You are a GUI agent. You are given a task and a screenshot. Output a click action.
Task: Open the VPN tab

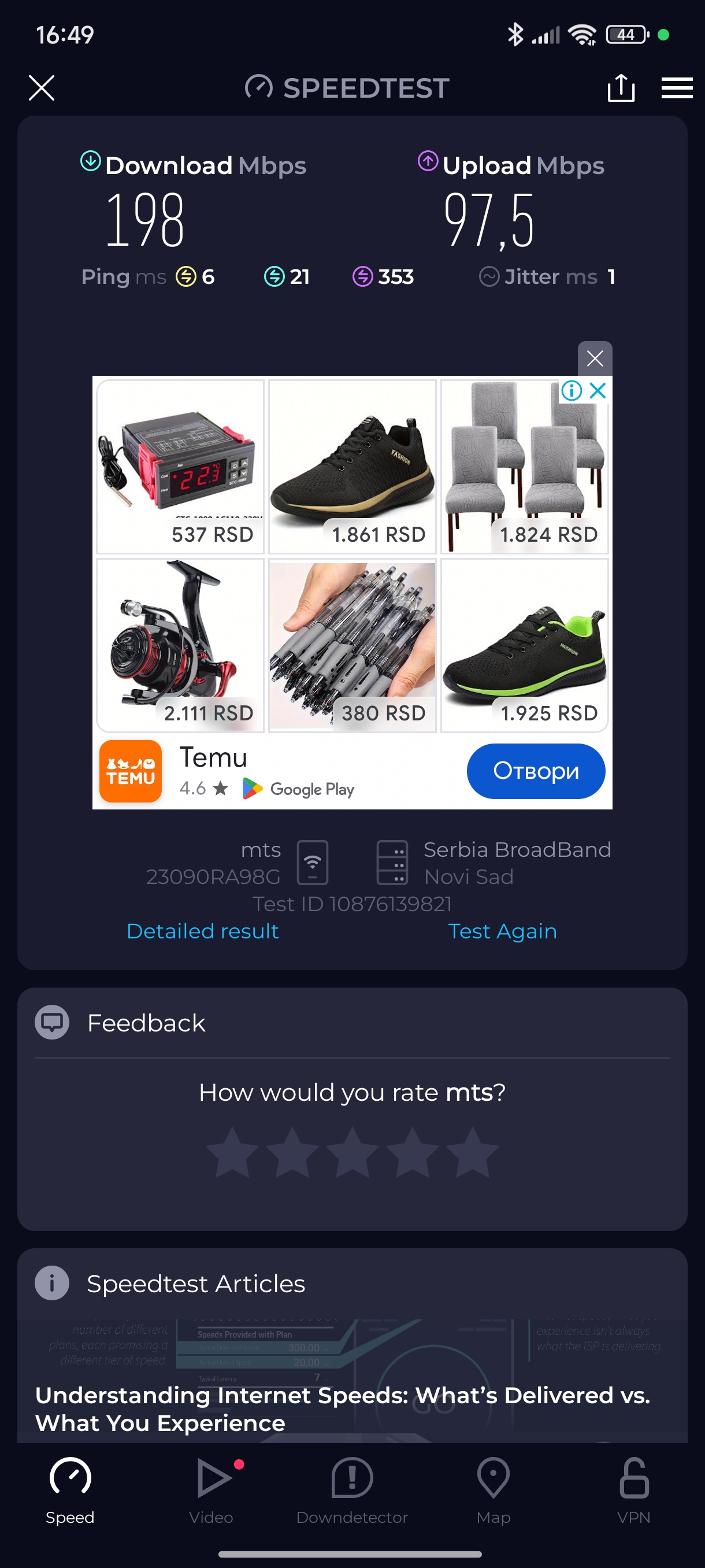[x=633, y=1490]
